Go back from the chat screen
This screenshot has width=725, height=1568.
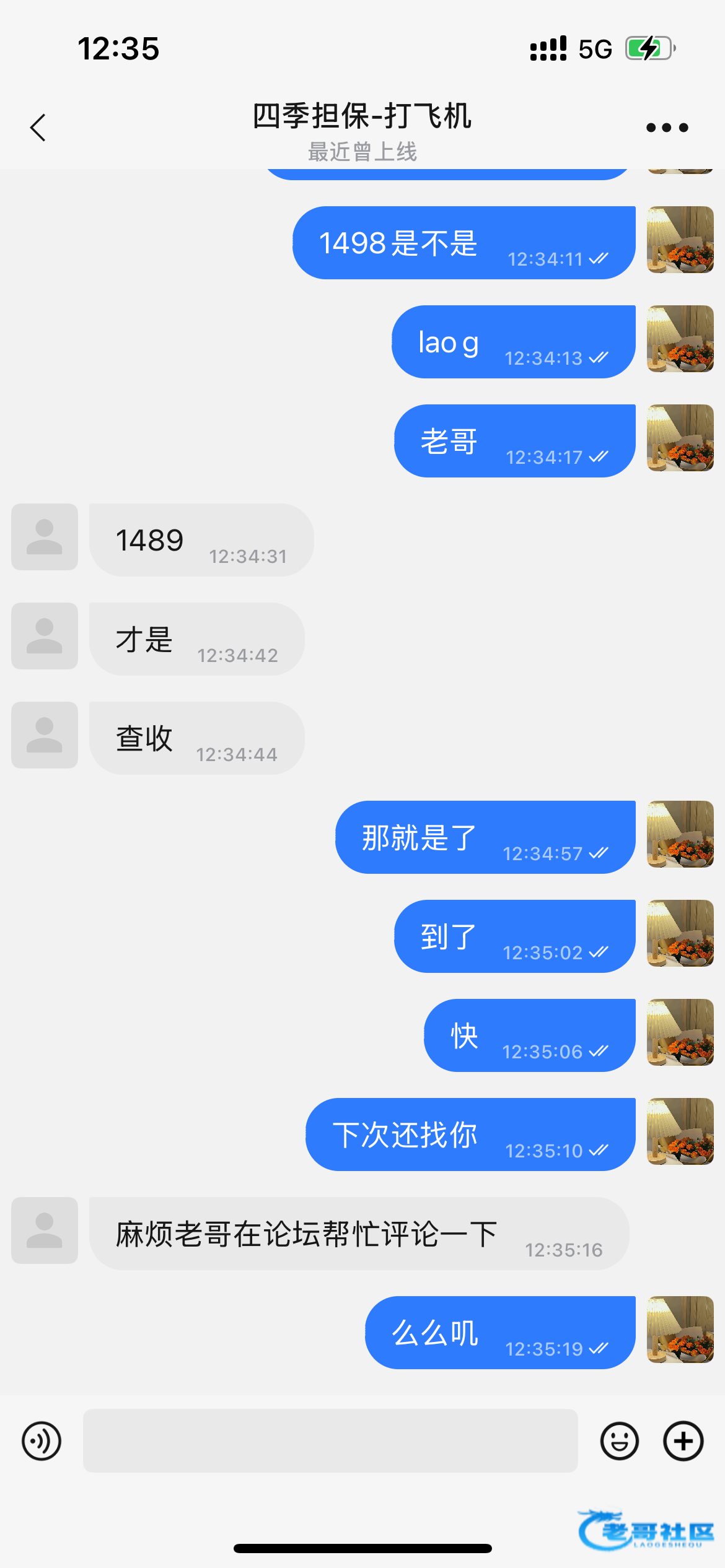coord(38,128)
